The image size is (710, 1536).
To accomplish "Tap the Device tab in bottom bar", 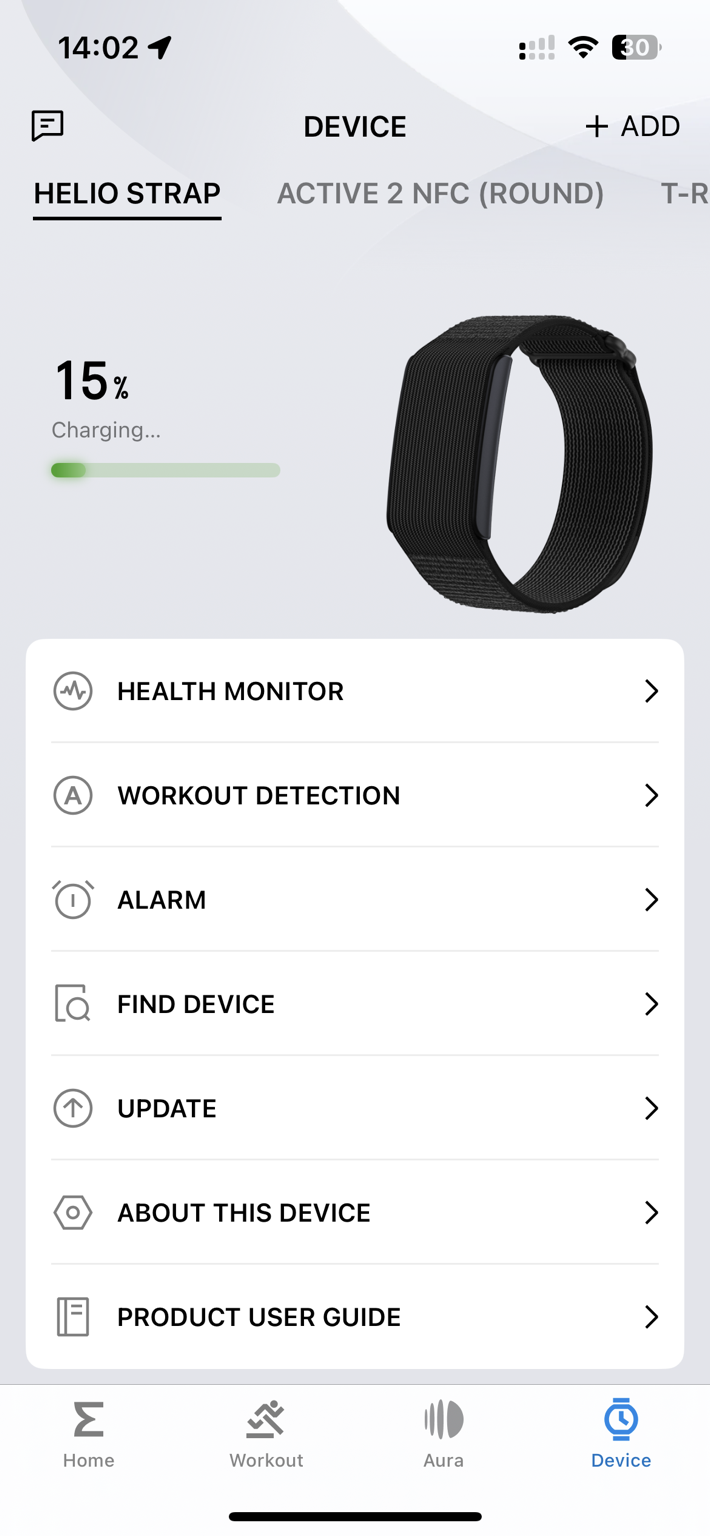I will 621,1435.
